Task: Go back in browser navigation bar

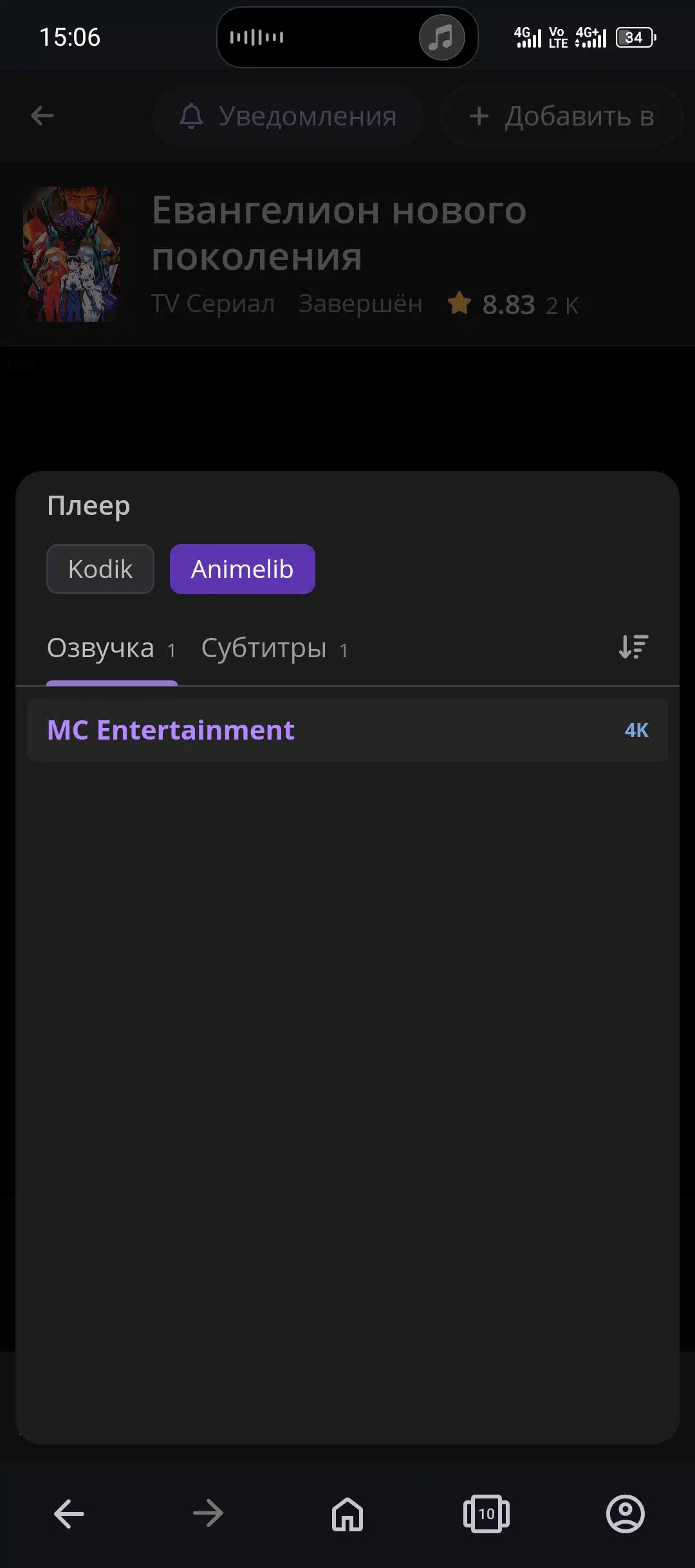Action: (x=69, y=1513)
